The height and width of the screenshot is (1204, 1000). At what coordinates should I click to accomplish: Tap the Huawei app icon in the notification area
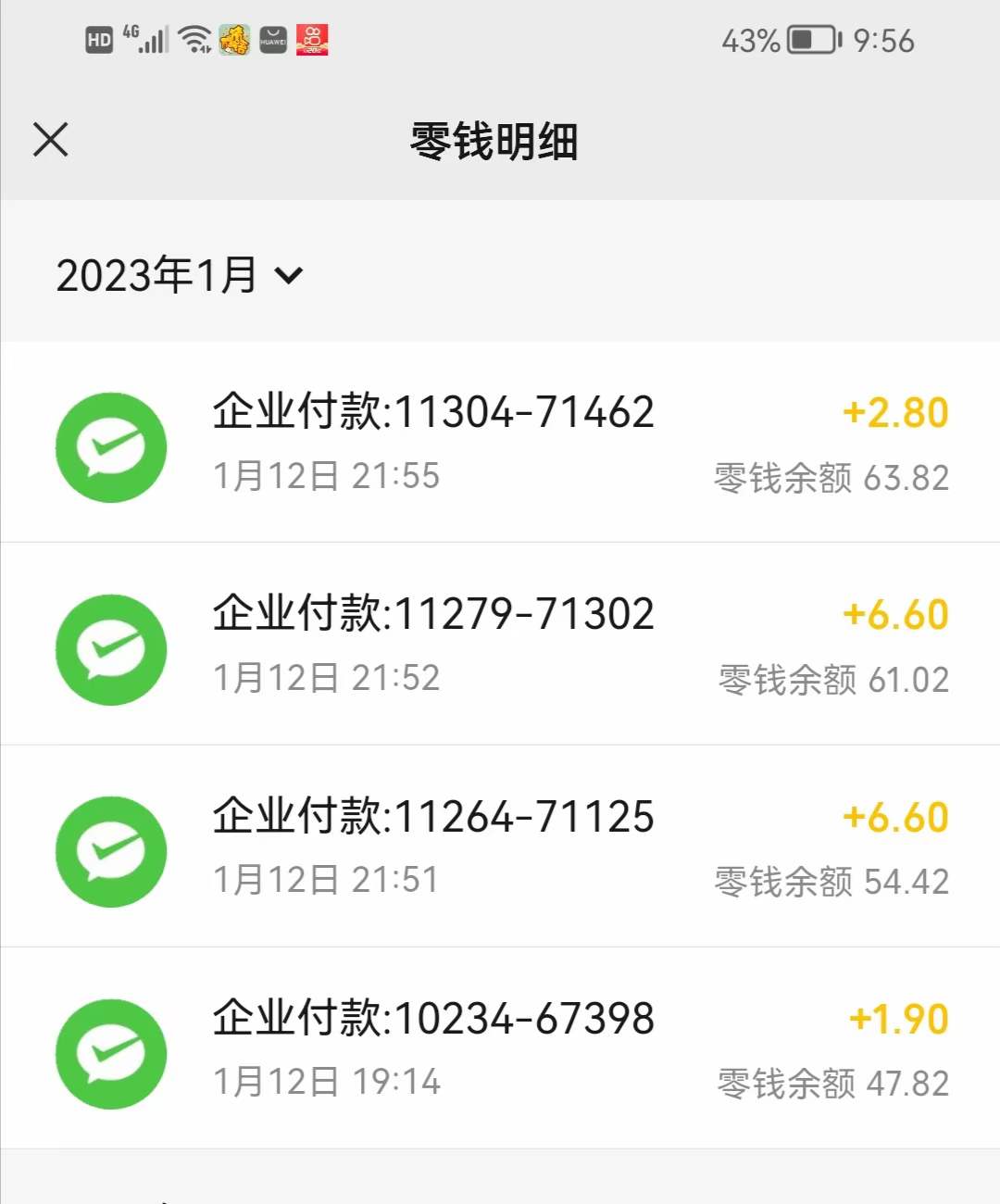(272, 39)
